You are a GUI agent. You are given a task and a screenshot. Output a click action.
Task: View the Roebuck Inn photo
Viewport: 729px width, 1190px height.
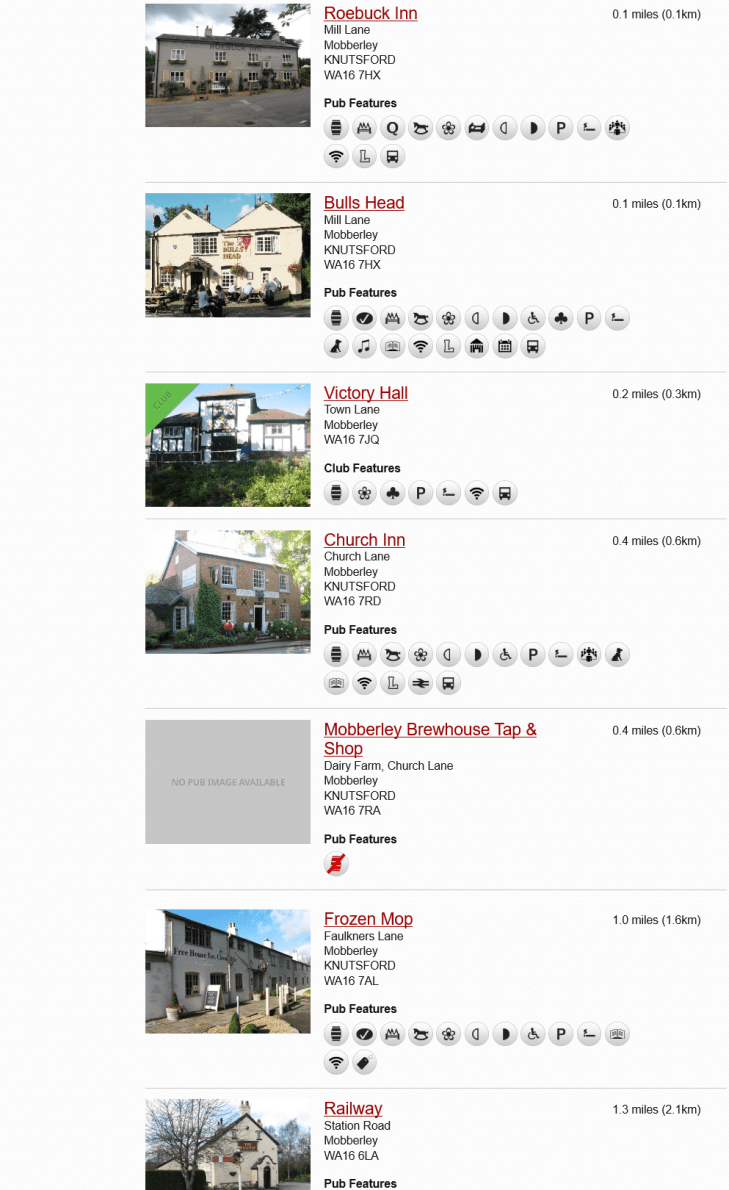[x=228, y=65]
